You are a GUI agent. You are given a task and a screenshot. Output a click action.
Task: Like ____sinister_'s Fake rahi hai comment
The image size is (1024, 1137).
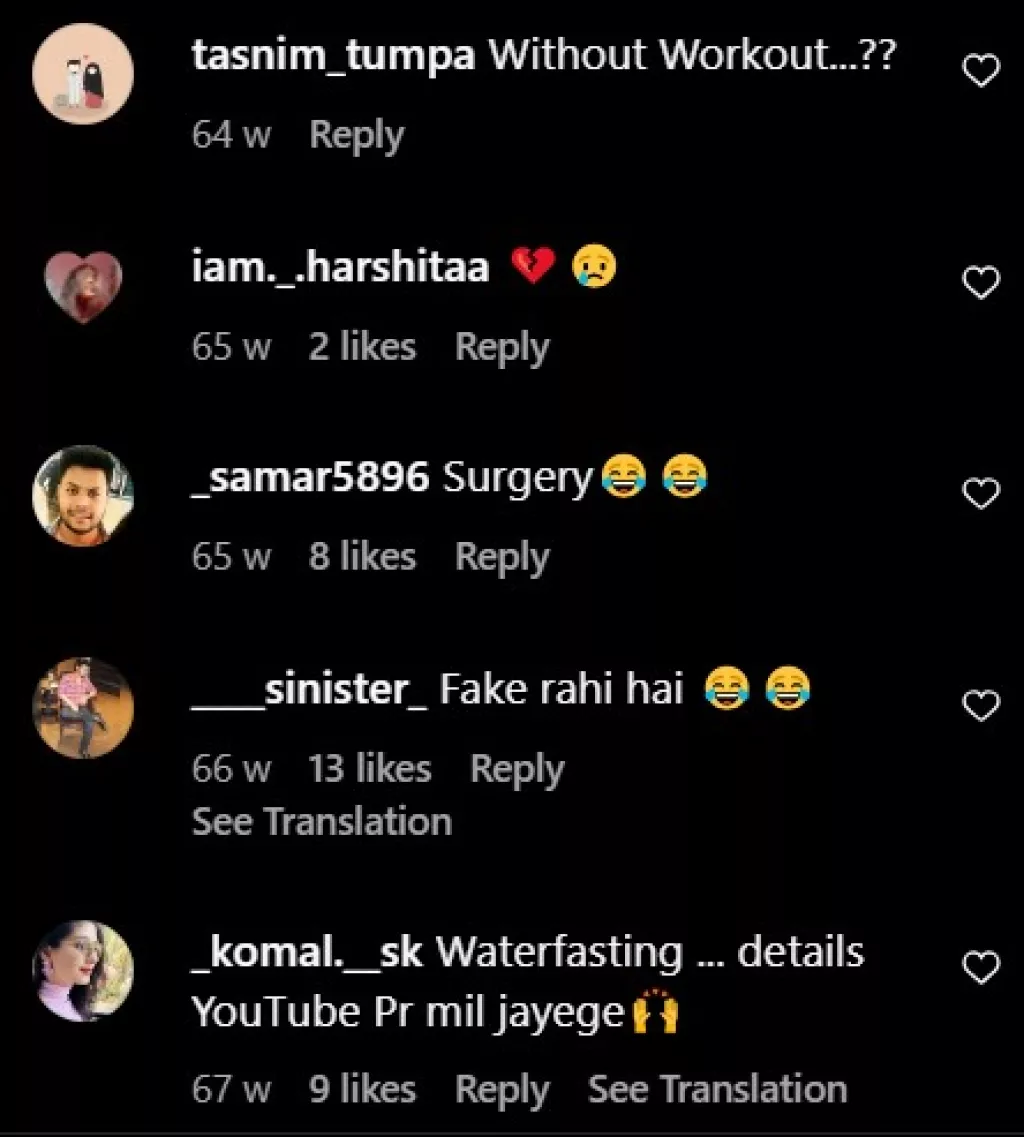(x=981, y=706)
